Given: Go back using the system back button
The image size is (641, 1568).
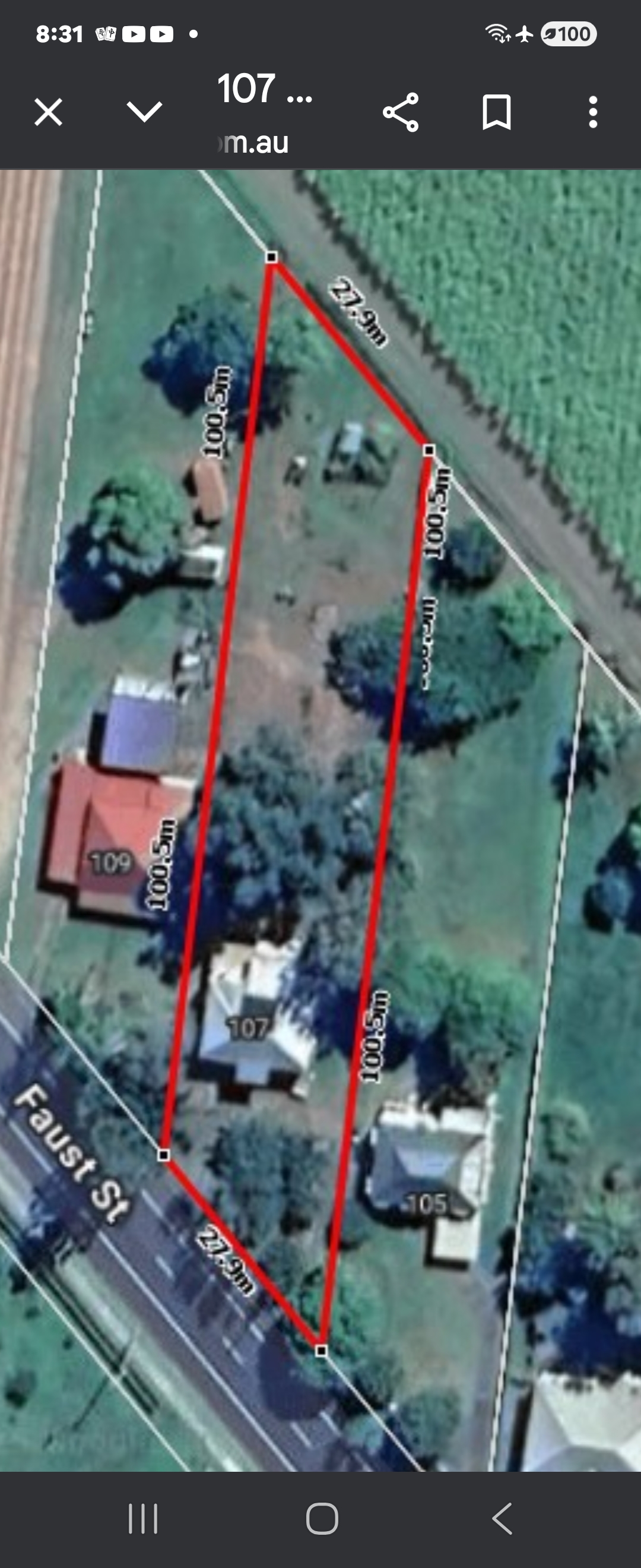Looking at the screenshot, I should (x=502, y=1518).
